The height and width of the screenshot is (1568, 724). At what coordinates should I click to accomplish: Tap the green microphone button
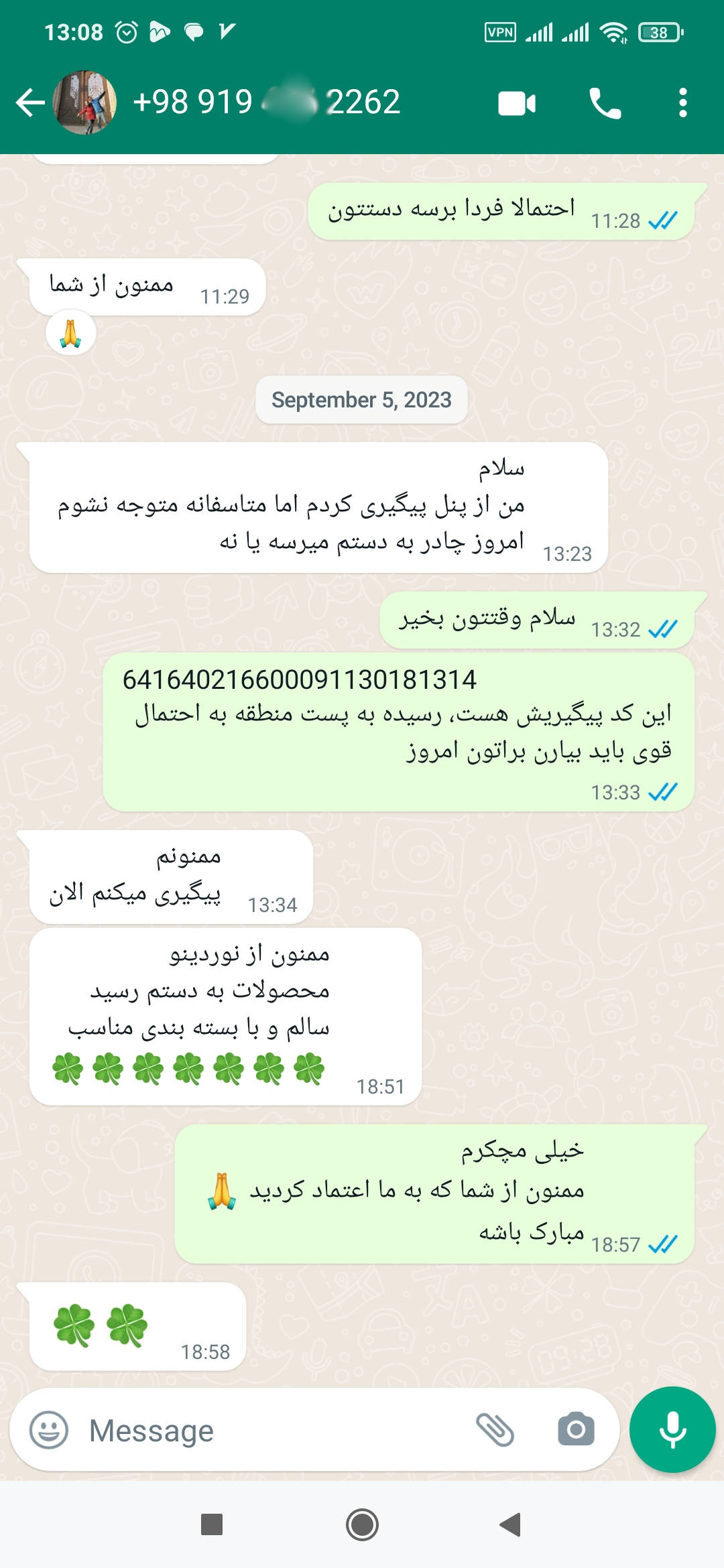[x=672, y=1429]
